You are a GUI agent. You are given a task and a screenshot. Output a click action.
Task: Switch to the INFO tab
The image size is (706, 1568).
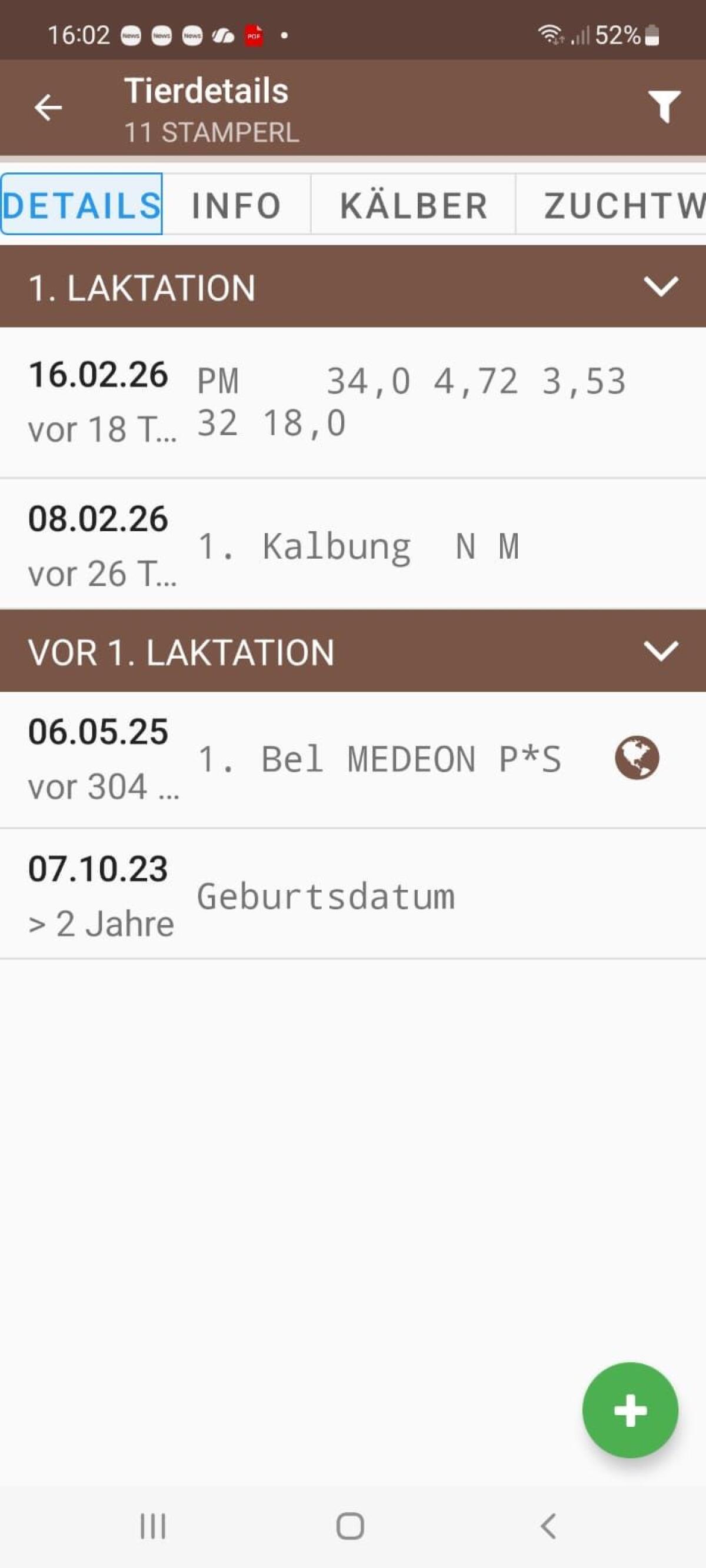click(x=235, y=205)
